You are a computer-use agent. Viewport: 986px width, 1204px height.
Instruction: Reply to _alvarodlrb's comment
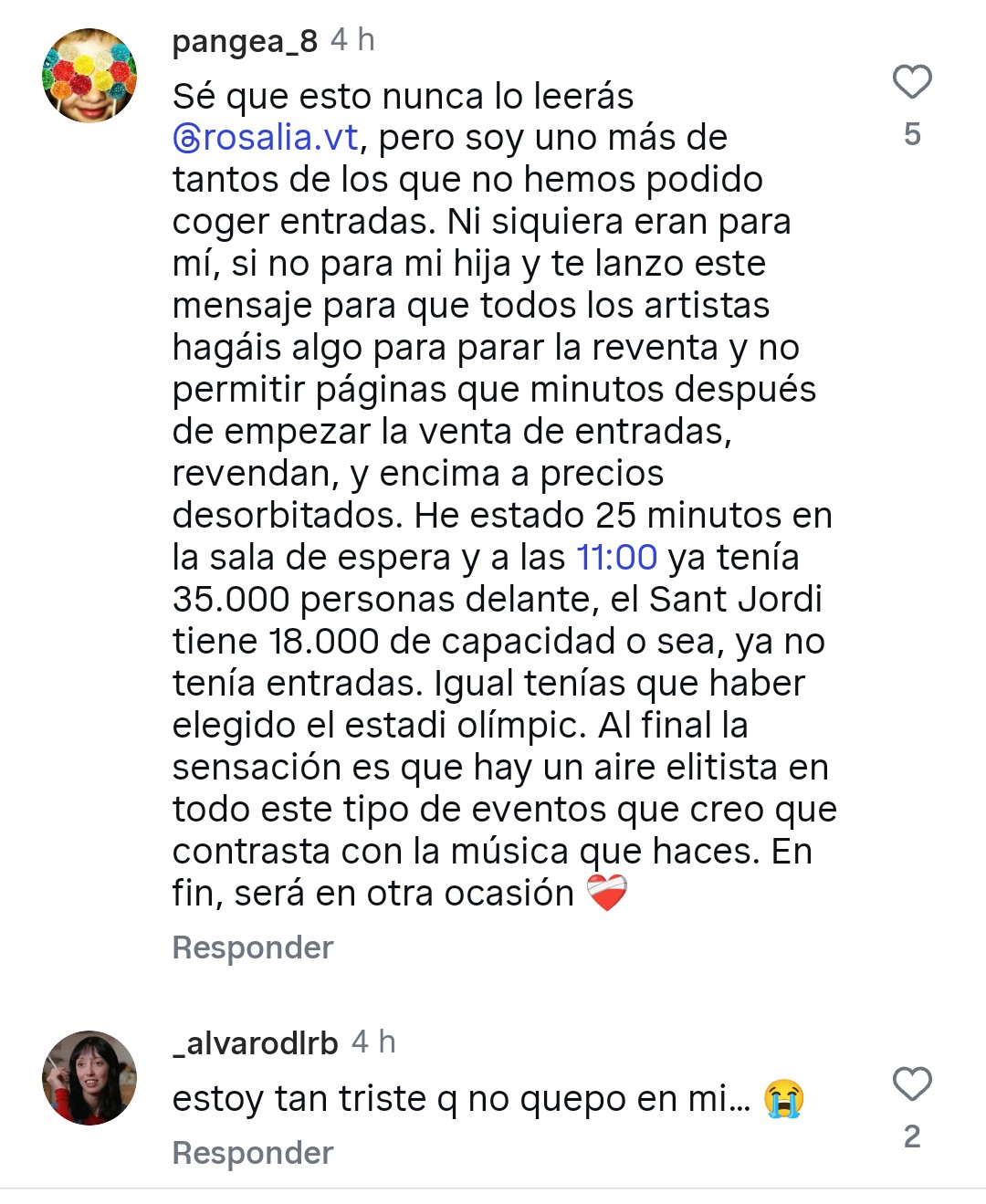(253, 1153)
